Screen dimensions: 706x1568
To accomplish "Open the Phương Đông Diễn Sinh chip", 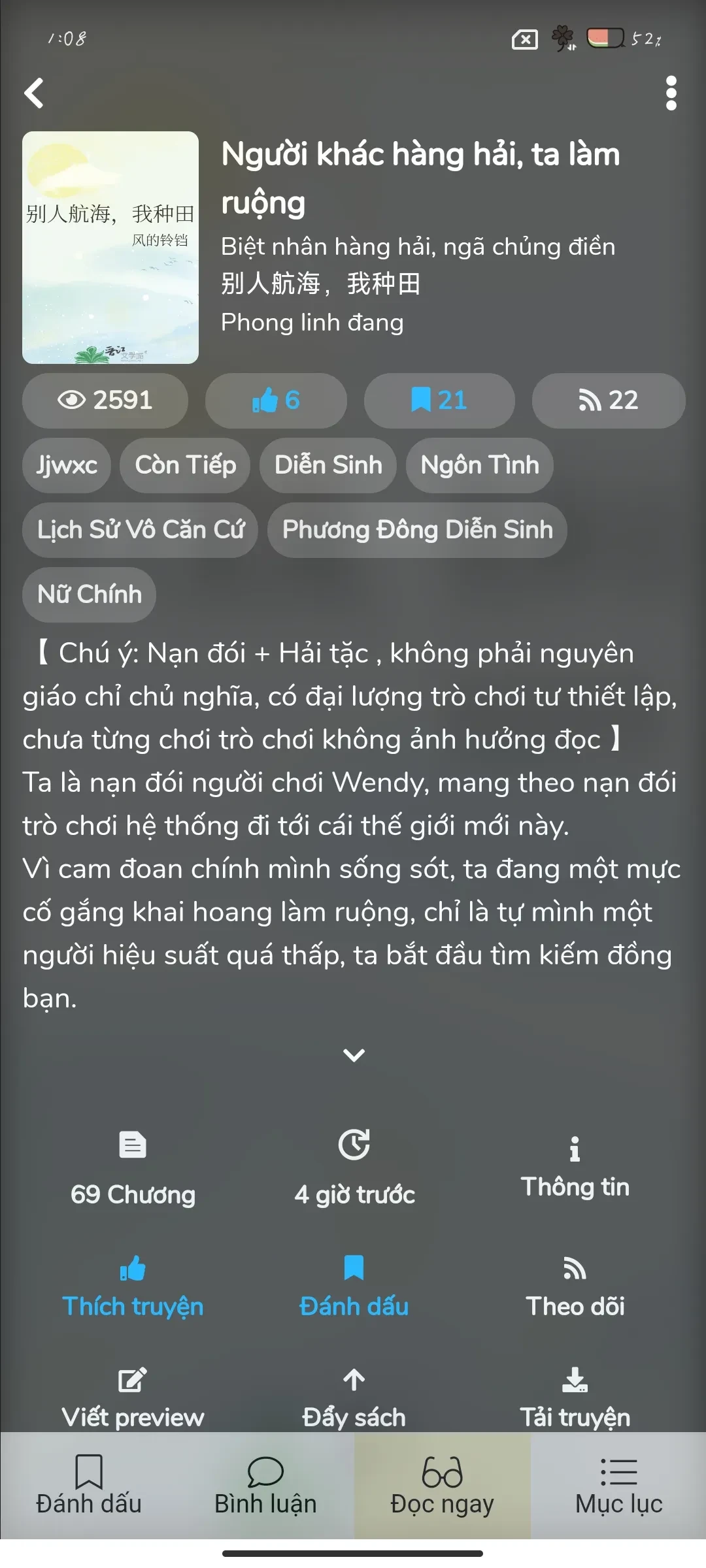I will (417, 530).
